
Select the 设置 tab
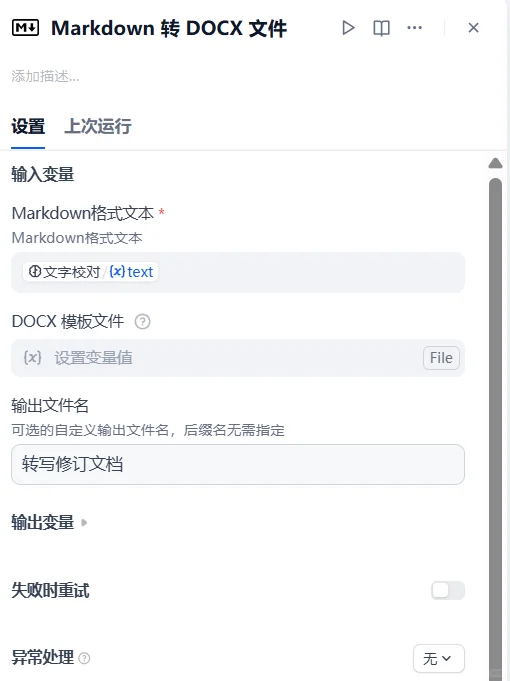pos(28,126)
